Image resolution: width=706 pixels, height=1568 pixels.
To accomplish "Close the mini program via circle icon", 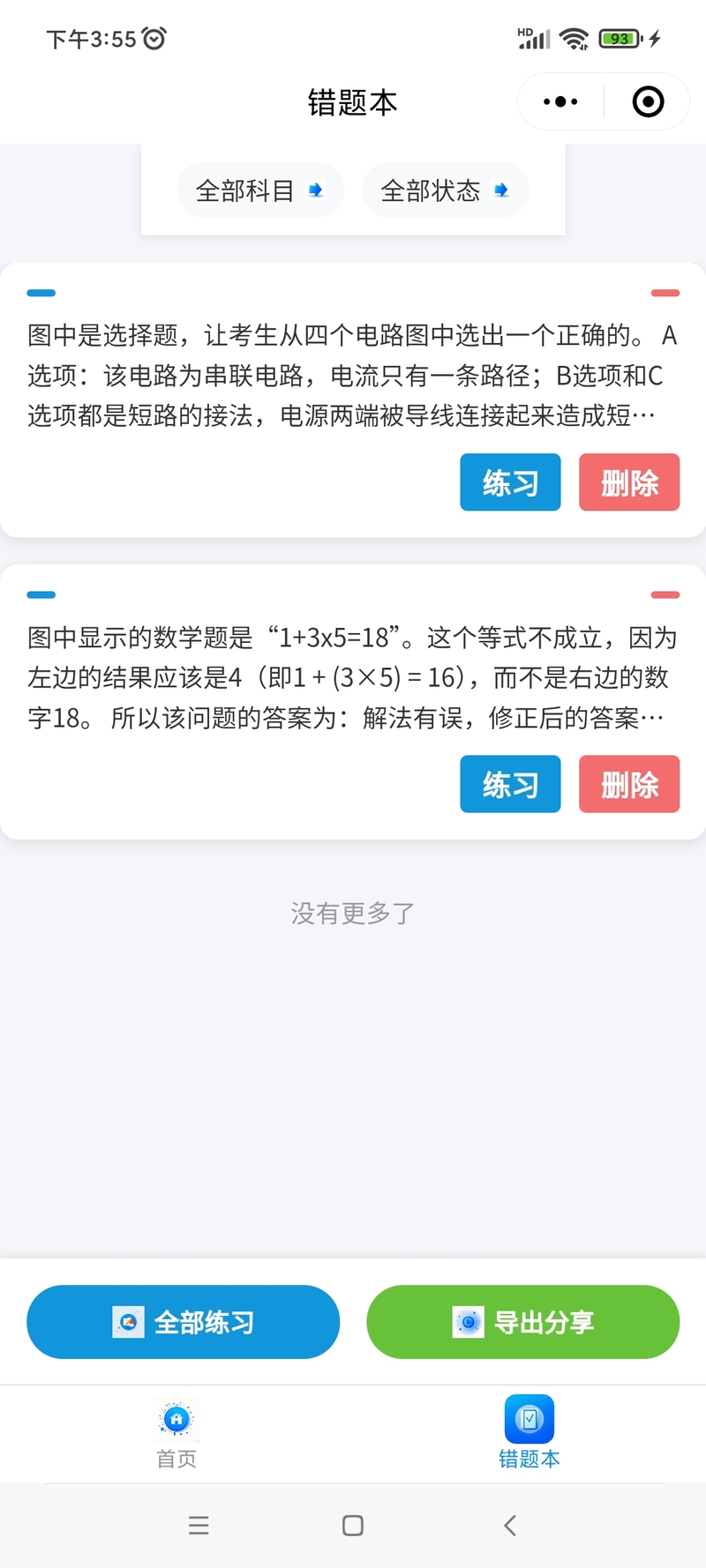I will (x=648, y=102).
